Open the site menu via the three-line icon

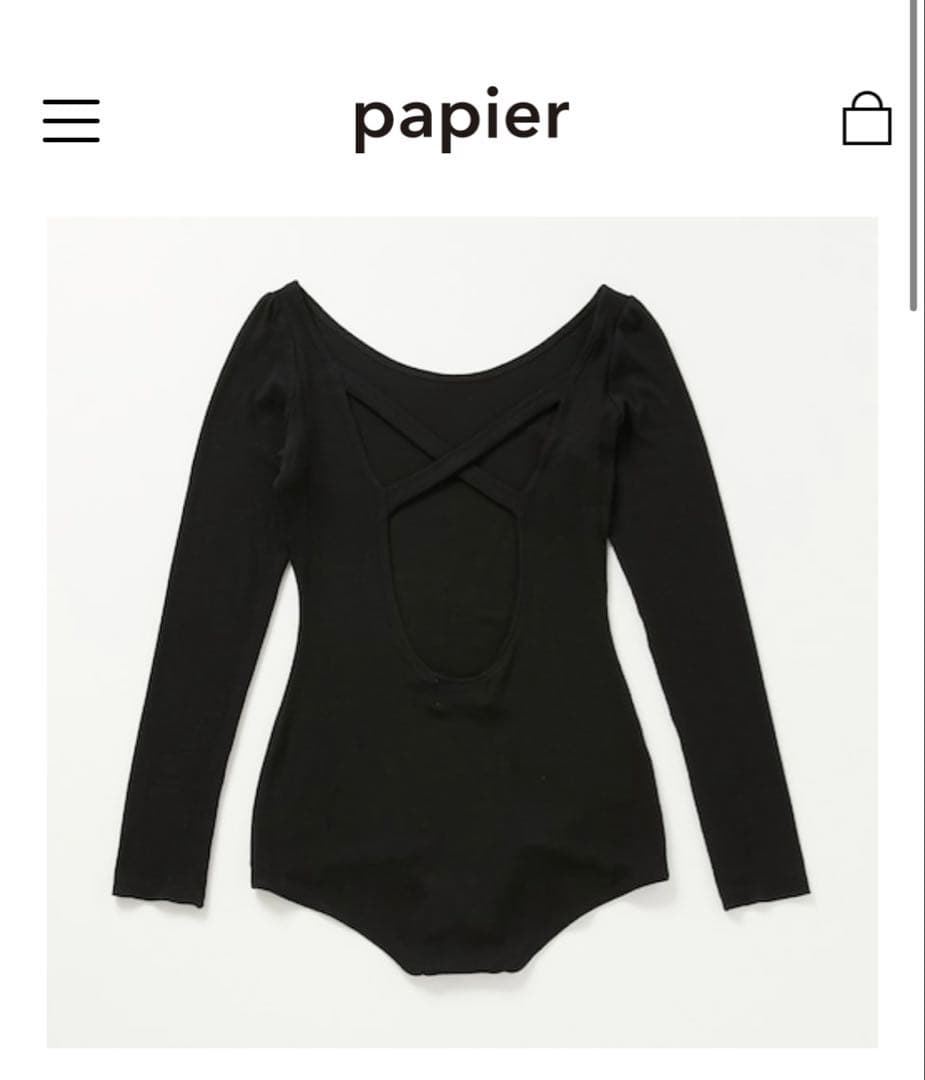pos(68,118)
